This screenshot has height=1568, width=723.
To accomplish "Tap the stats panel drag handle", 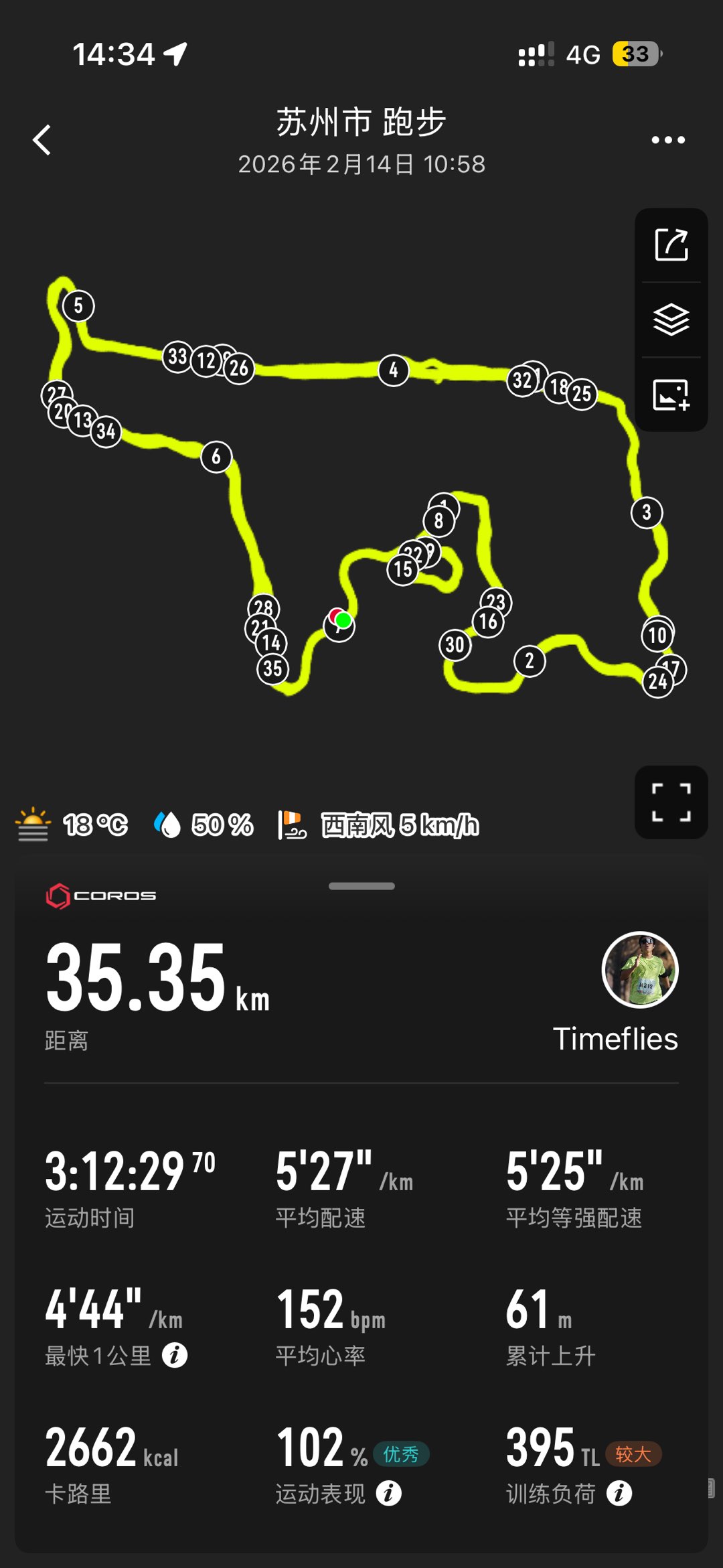I will [x=361, y=886].
